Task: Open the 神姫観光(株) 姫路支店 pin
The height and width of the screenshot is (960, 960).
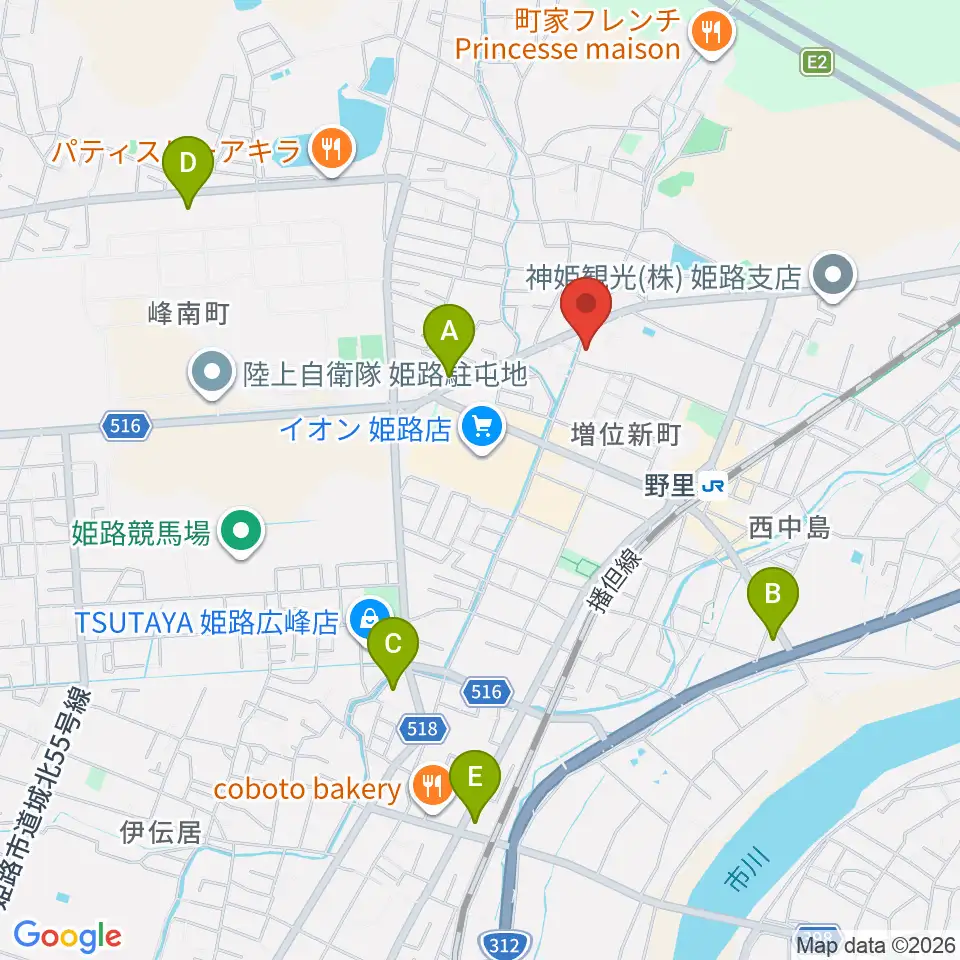Action: (x=833, y=277)
